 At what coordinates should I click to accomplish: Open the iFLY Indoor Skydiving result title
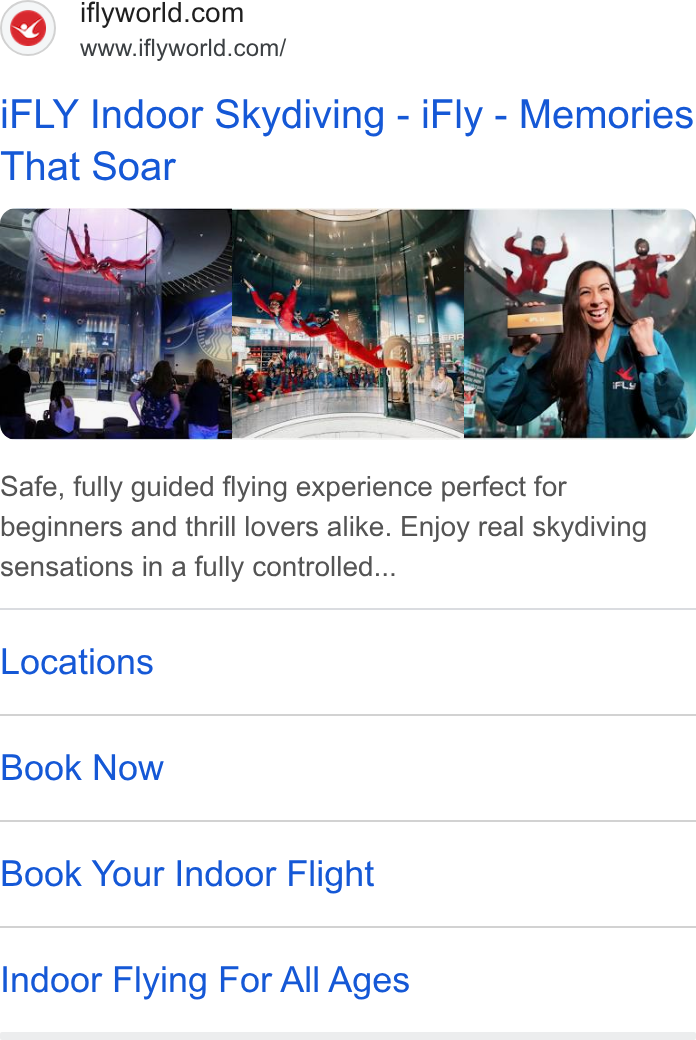346,140
